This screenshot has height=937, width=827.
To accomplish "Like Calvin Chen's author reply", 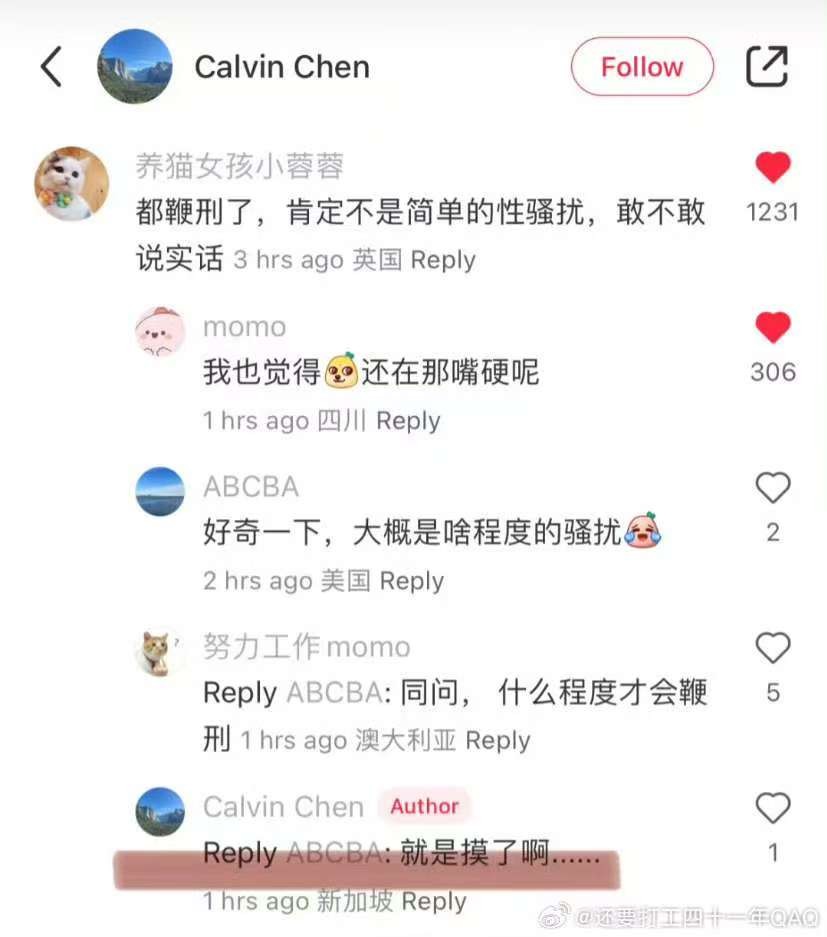I will (x=772, y=808).
